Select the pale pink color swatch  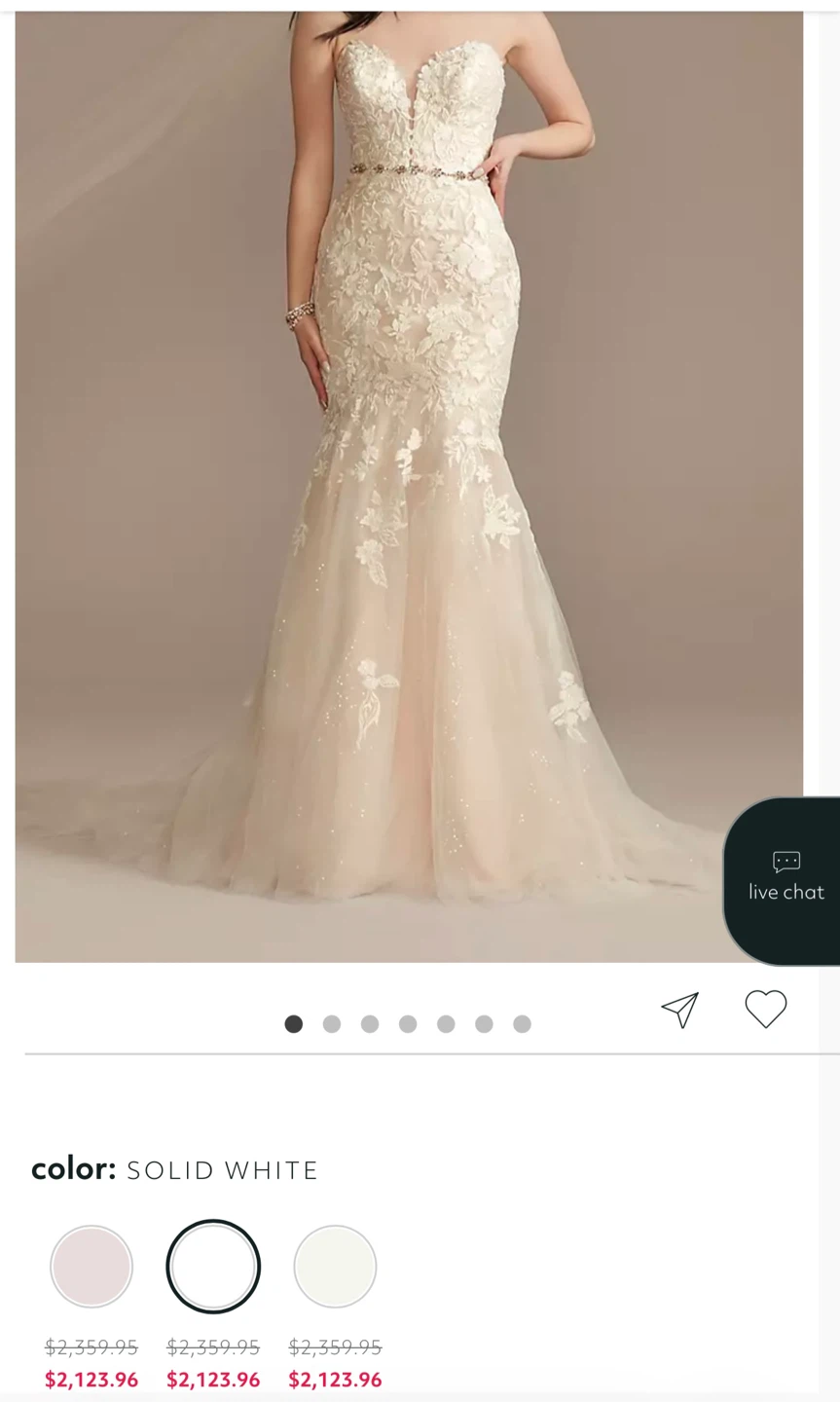pos(91,1266)
